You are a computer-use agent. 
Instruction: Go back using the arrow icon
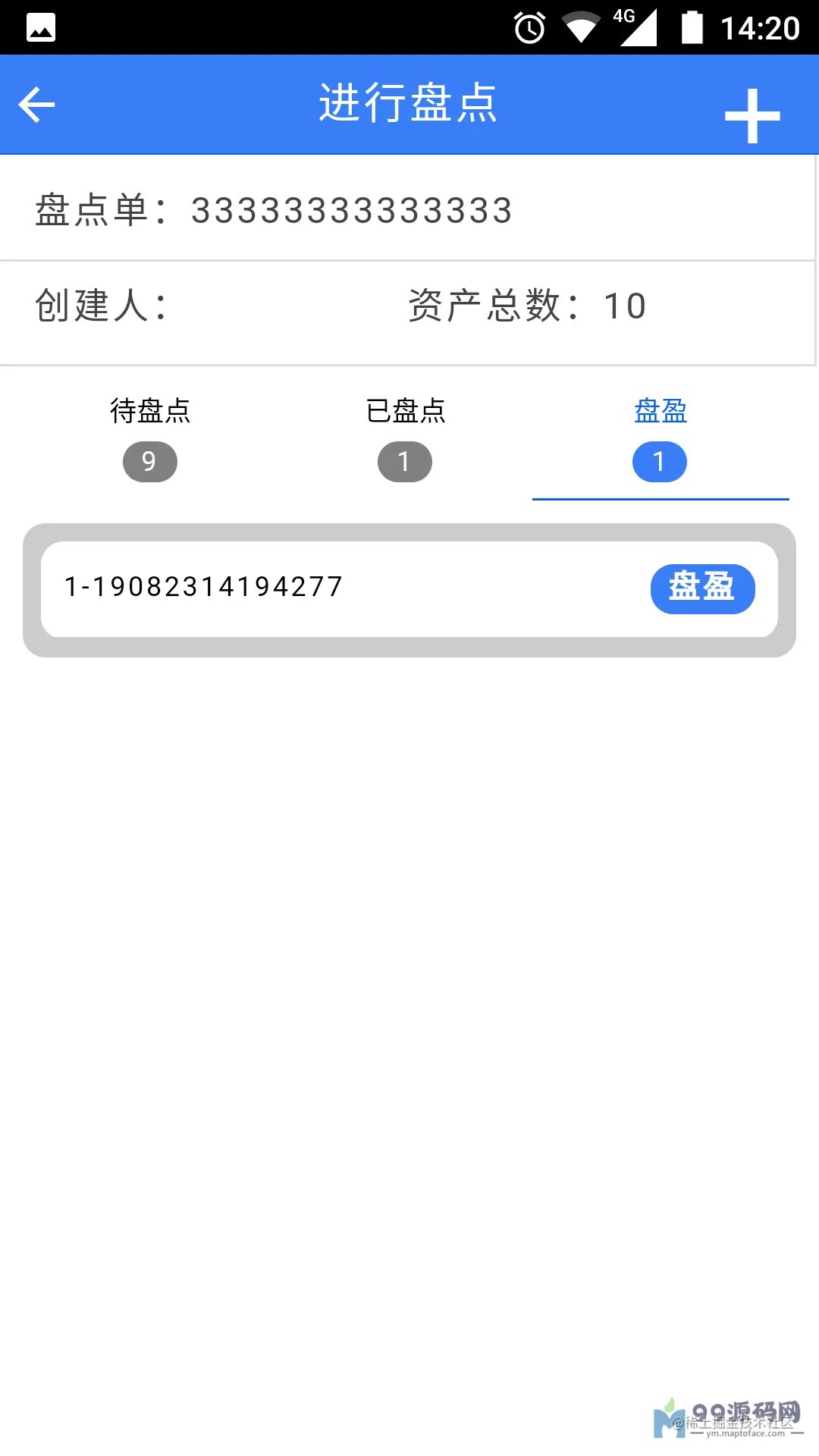(x=37, y=105)
